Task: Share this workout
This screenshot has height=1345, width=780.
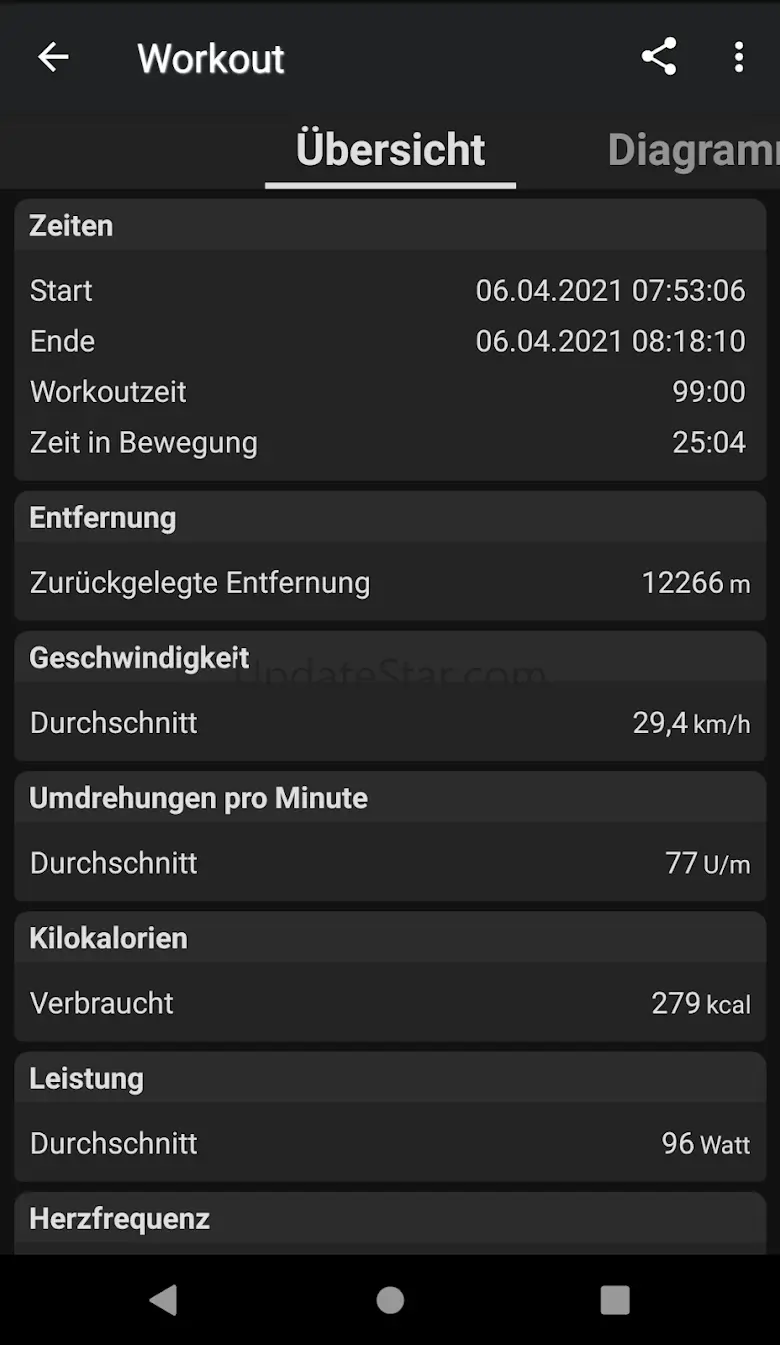Action: [x=659, y=57]
